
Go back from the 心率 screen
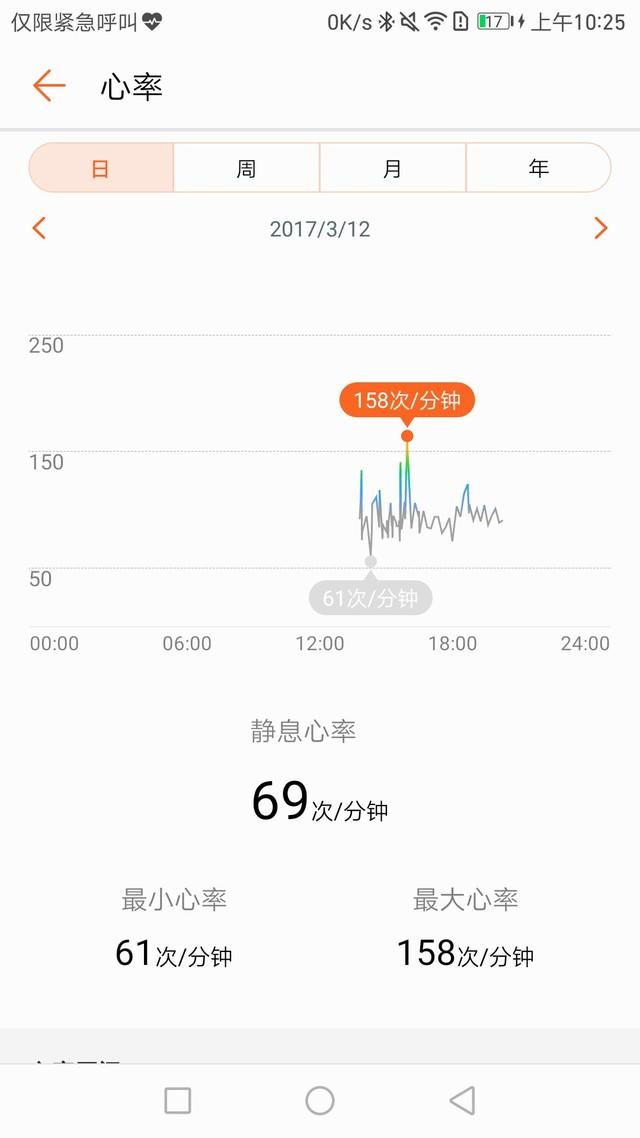click(49, 86)
